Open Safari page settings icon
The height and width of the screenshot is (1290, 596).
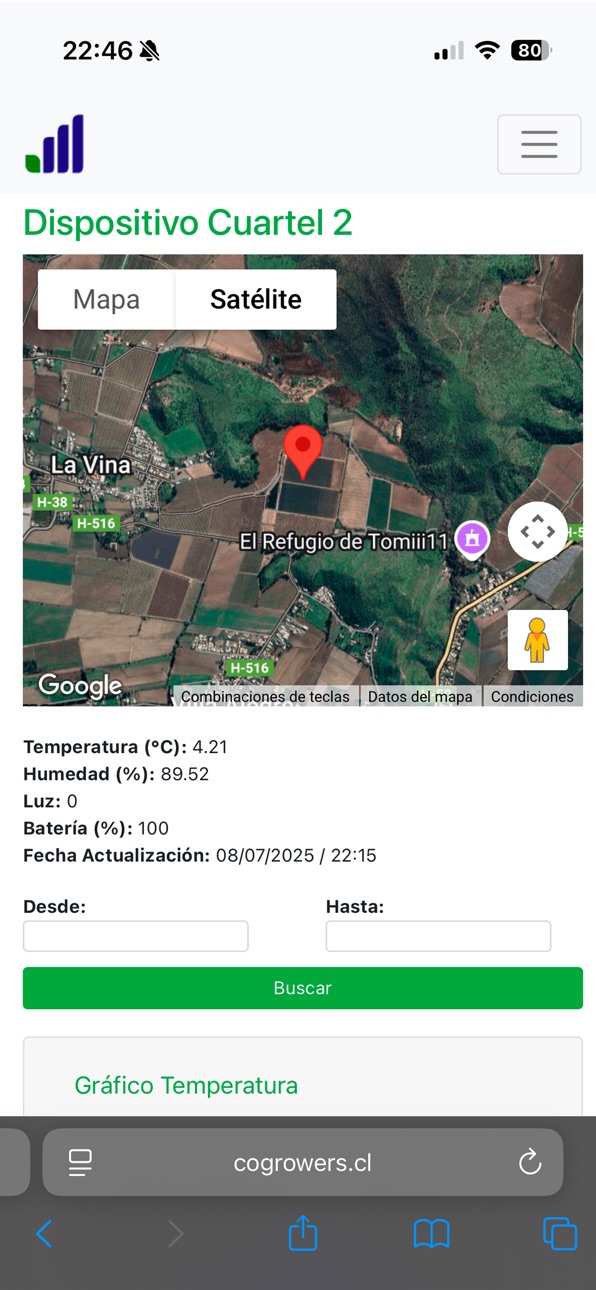coord(80,1162)
